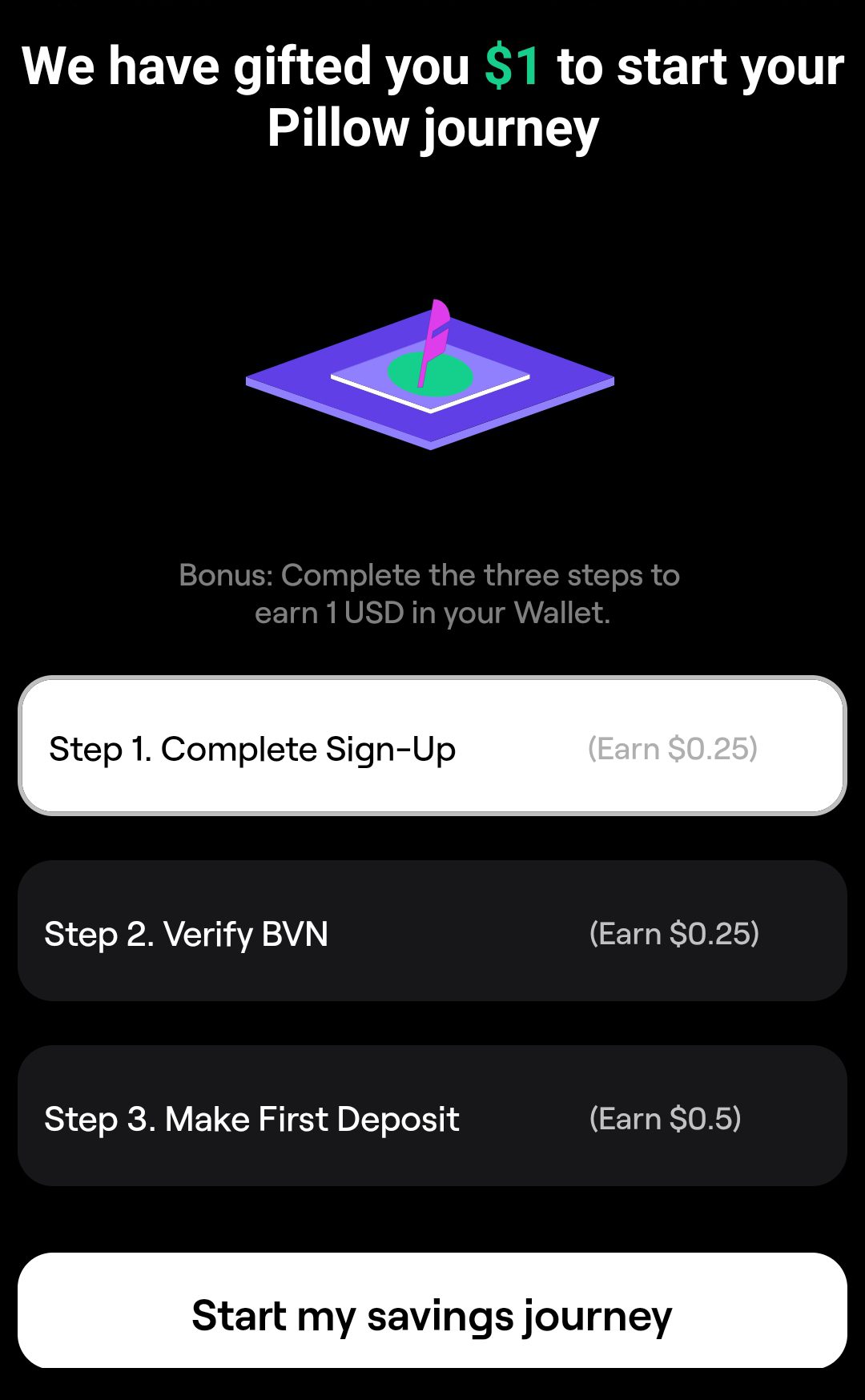This screenshot has height=1400, width=865.
Task: Select Step 1 Complete Sign-Up
Action: (x=432, y=746)
